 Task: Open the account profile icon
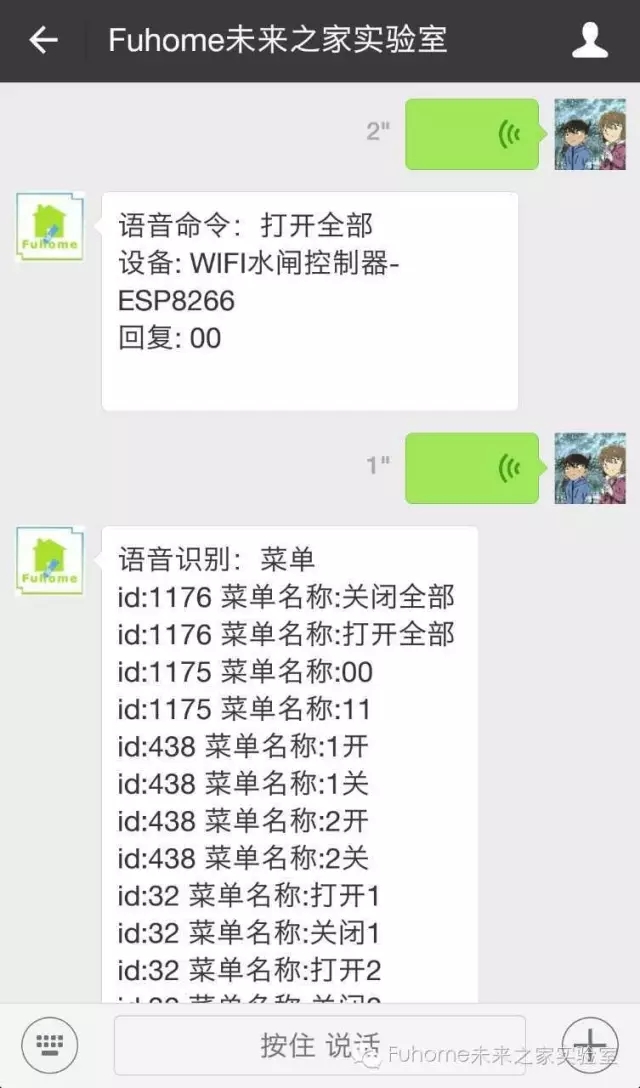tap(590, 41)
